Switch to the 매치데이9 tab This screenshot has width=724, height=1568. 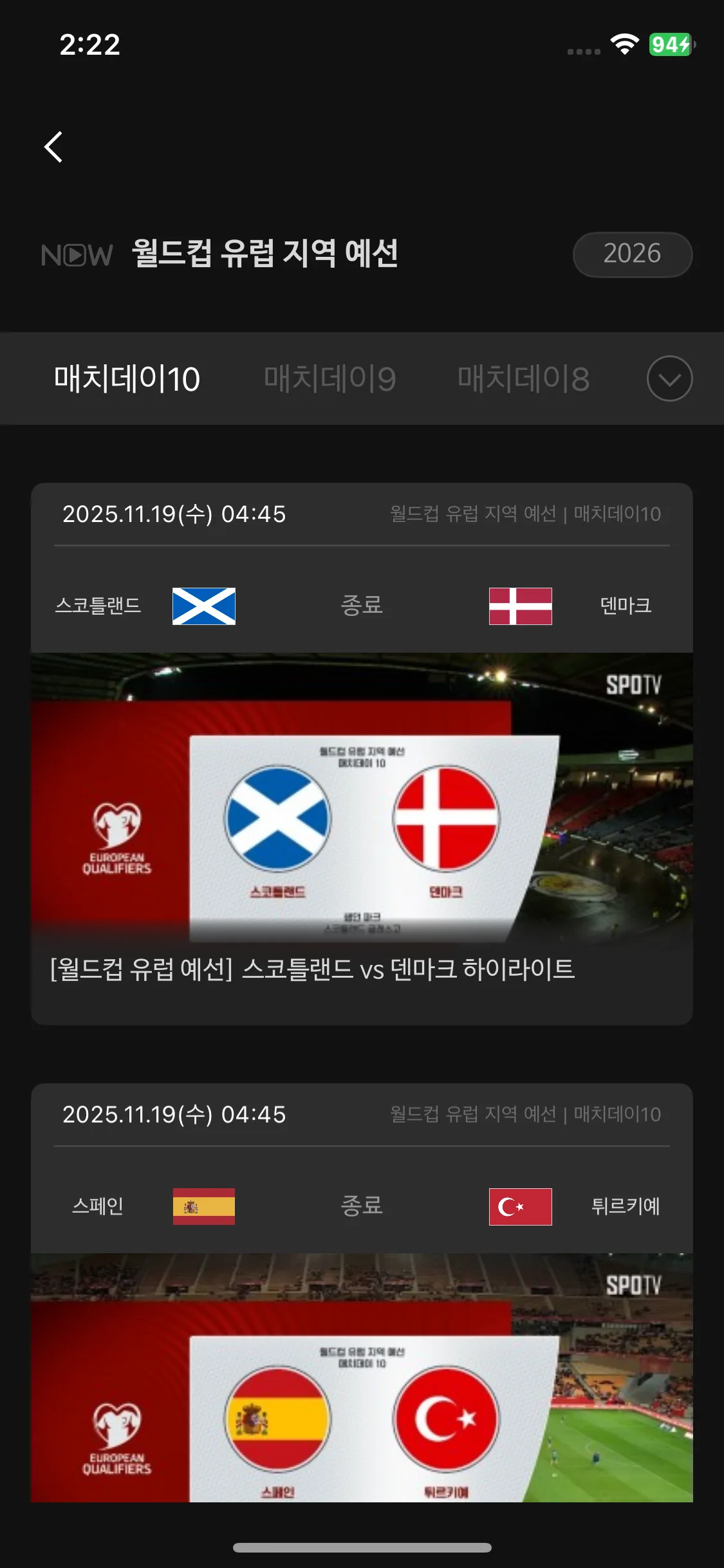click(330, 378)
